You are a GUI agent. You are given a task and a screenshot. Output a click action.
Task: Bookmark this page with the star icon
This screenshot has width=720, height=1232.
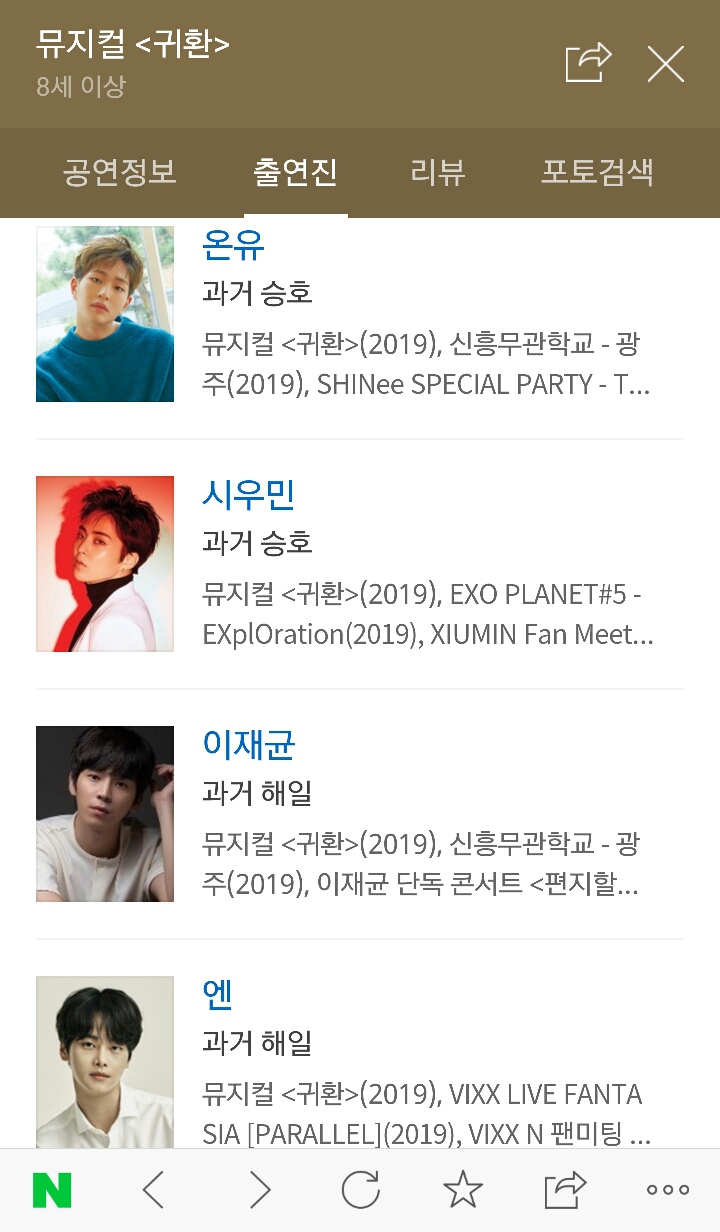point(463,1190)
